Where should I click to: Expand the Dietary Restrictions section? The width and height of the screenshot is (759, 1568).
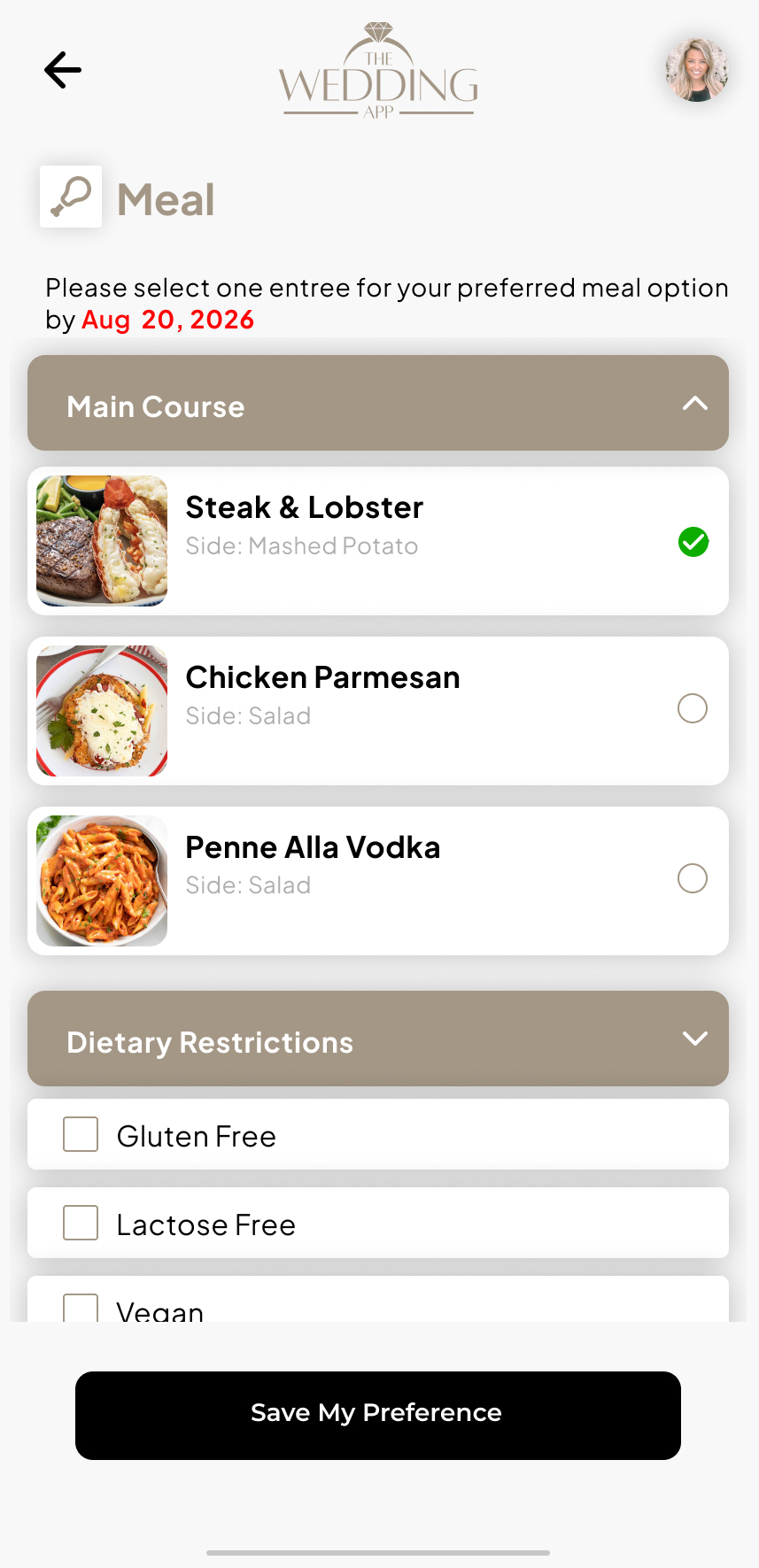(x=694, y=1039)
